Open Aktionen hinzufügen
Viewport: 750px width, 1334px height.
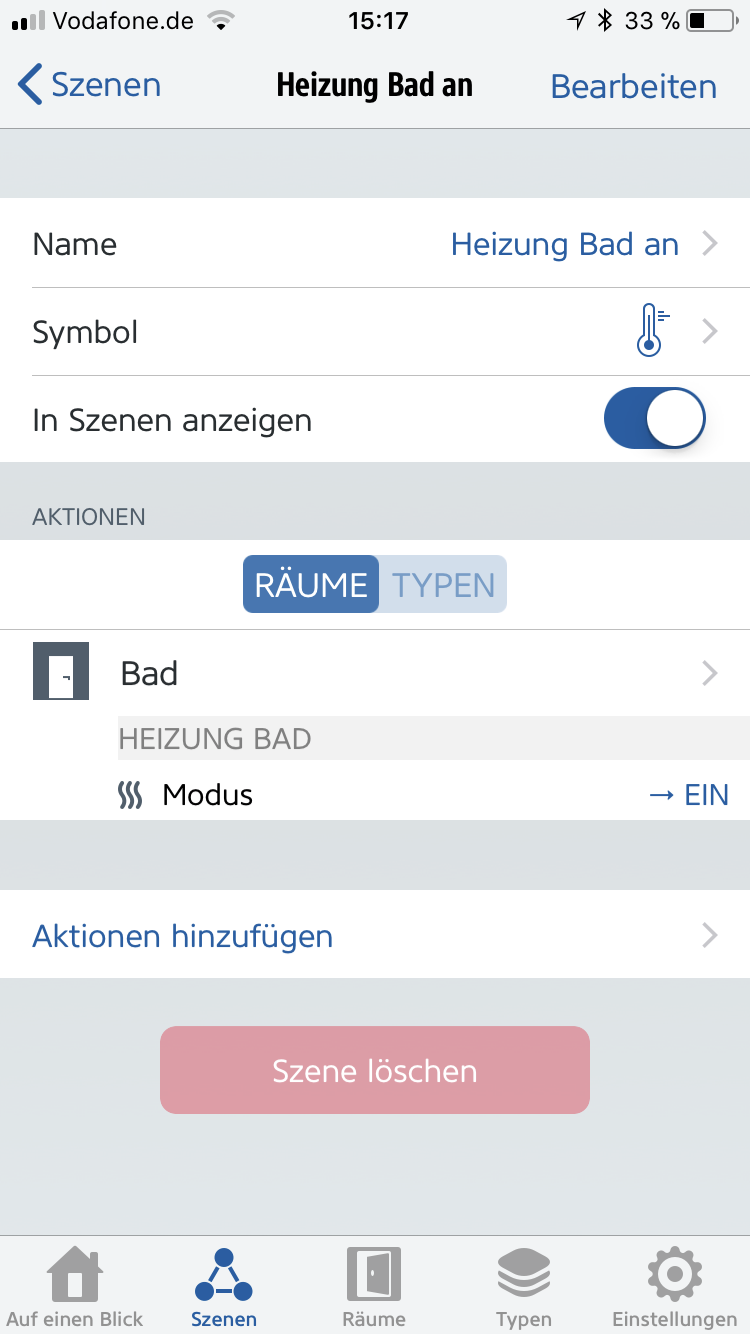[x=375, y=936]
